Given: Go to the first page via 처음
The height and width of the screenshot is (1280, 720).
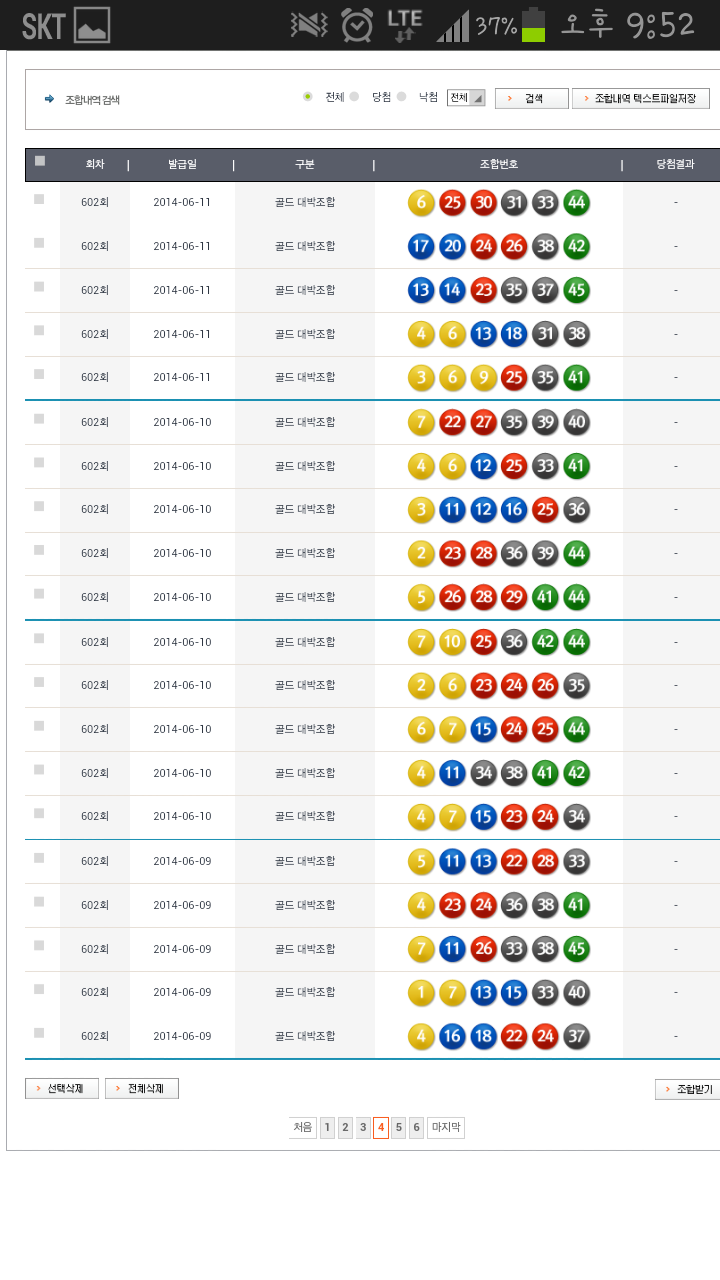Looking at the screenshot, I should [302, 1128].
